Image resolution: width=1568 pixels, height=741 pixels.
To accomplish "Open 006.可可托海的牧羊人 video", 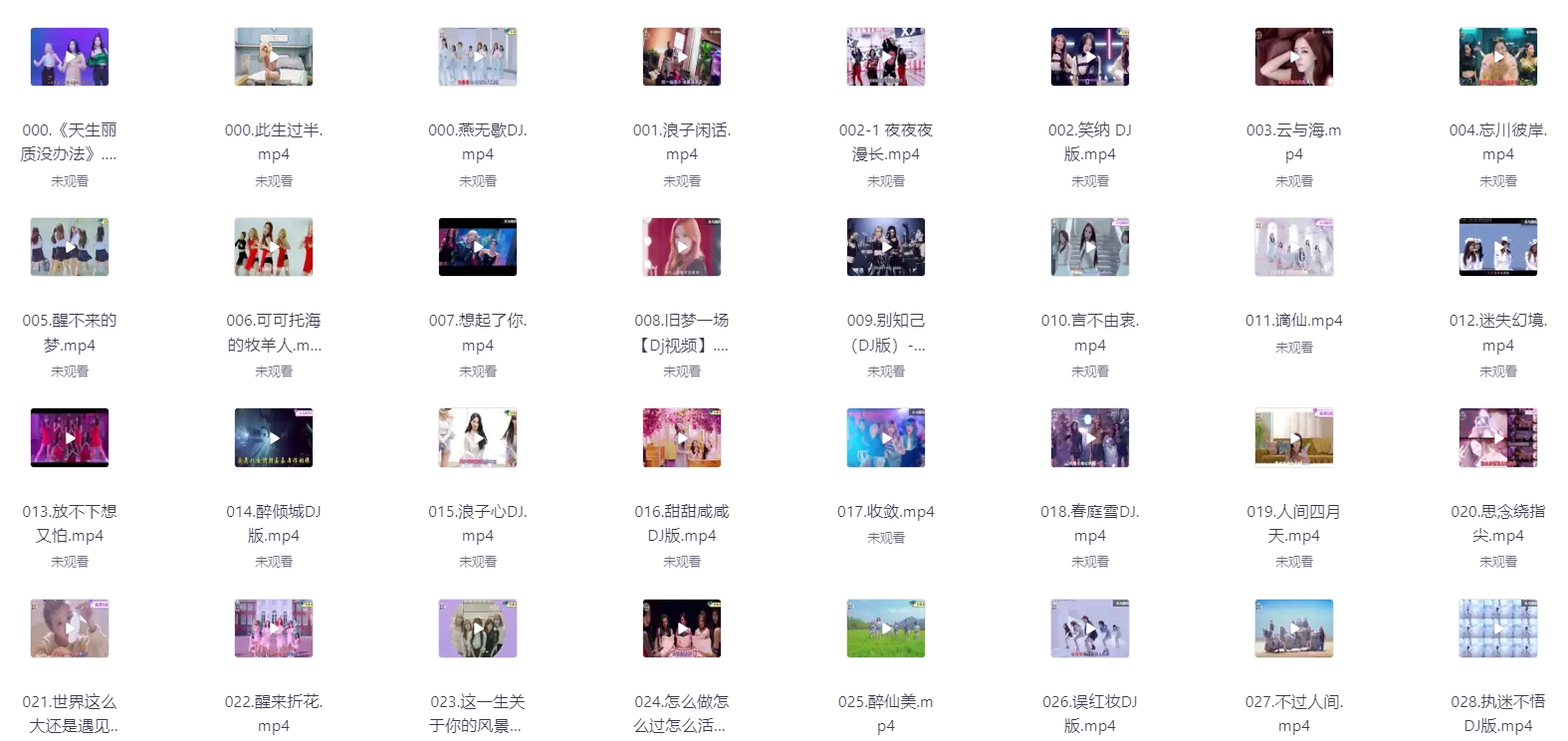I will tap(274, 247).
